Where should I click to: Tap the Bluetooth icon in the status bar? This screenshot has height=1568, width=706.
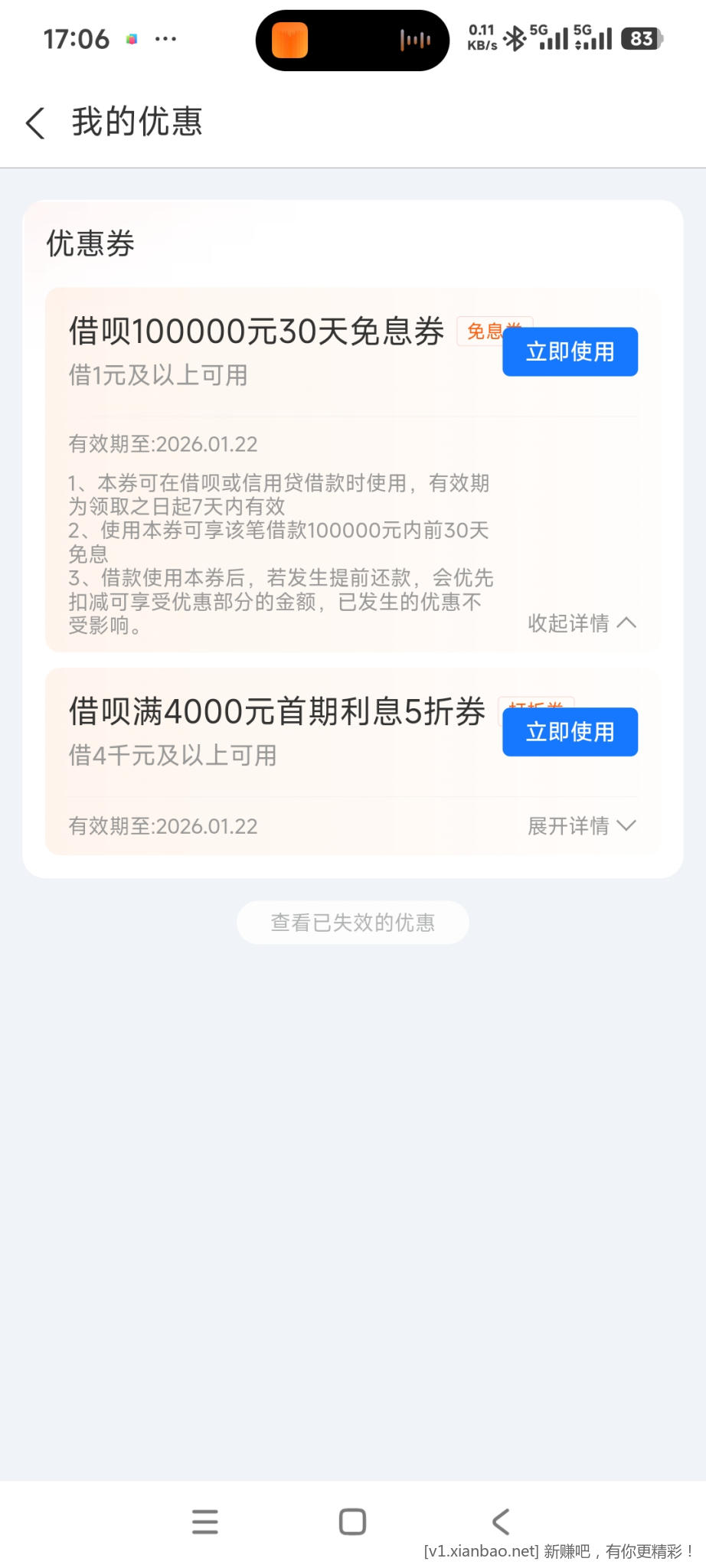[514, 40]
